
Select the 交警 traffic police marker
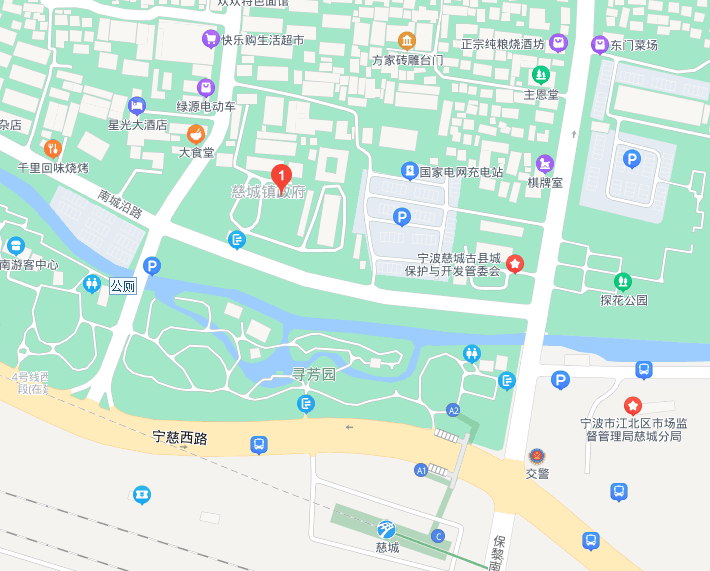(538, 456)
